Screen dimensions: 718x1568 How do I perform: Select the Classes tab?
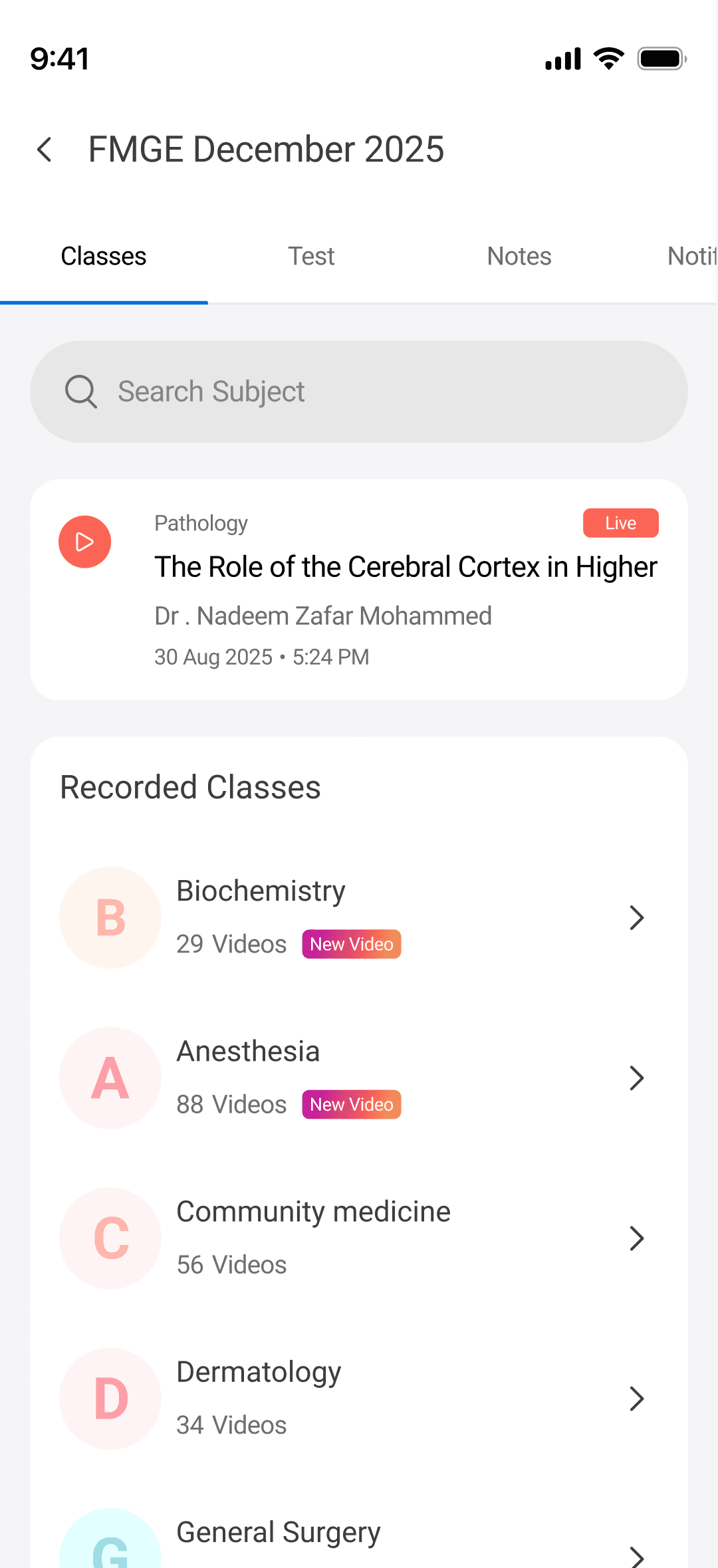pyautogui.click(x=104, y=257)
